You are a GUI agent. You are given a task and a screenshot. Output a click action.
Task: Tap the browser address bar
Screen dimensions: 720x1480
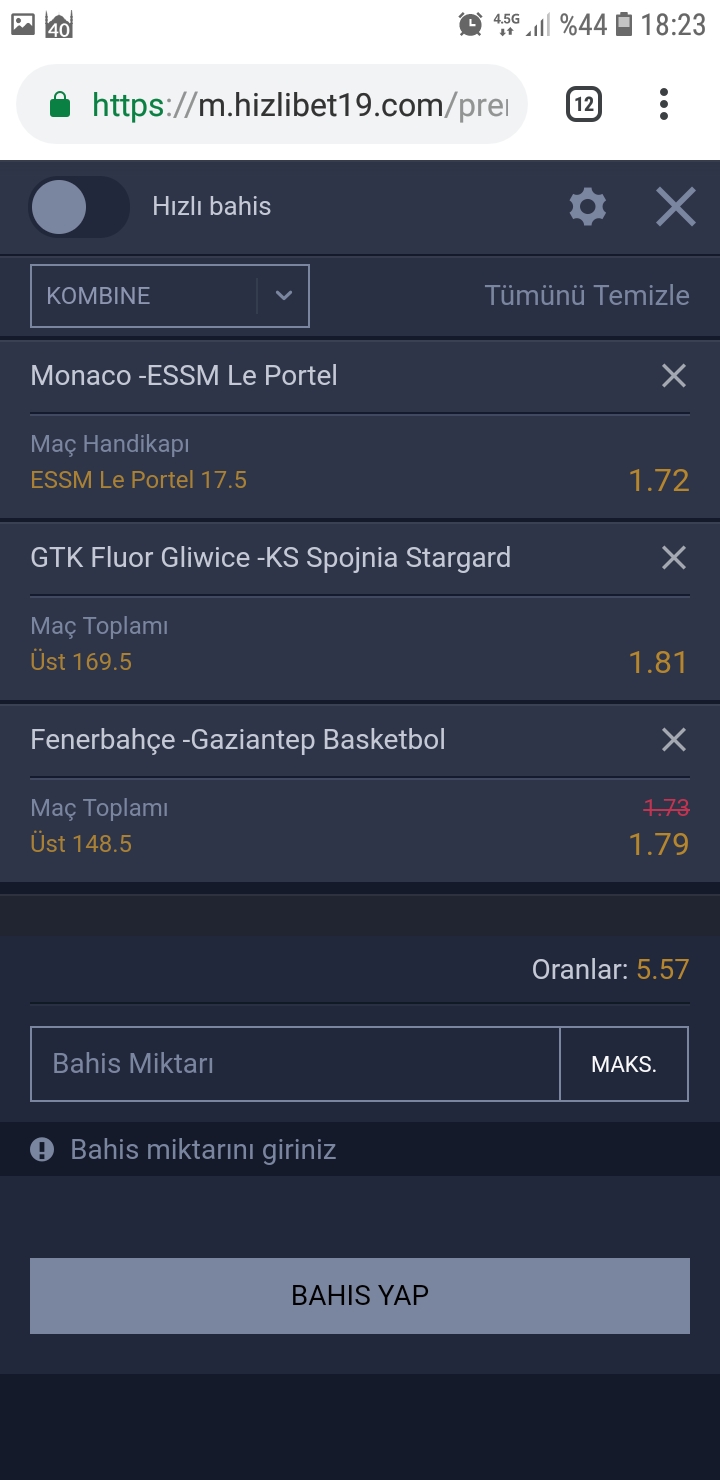click(x=272, y=104)
